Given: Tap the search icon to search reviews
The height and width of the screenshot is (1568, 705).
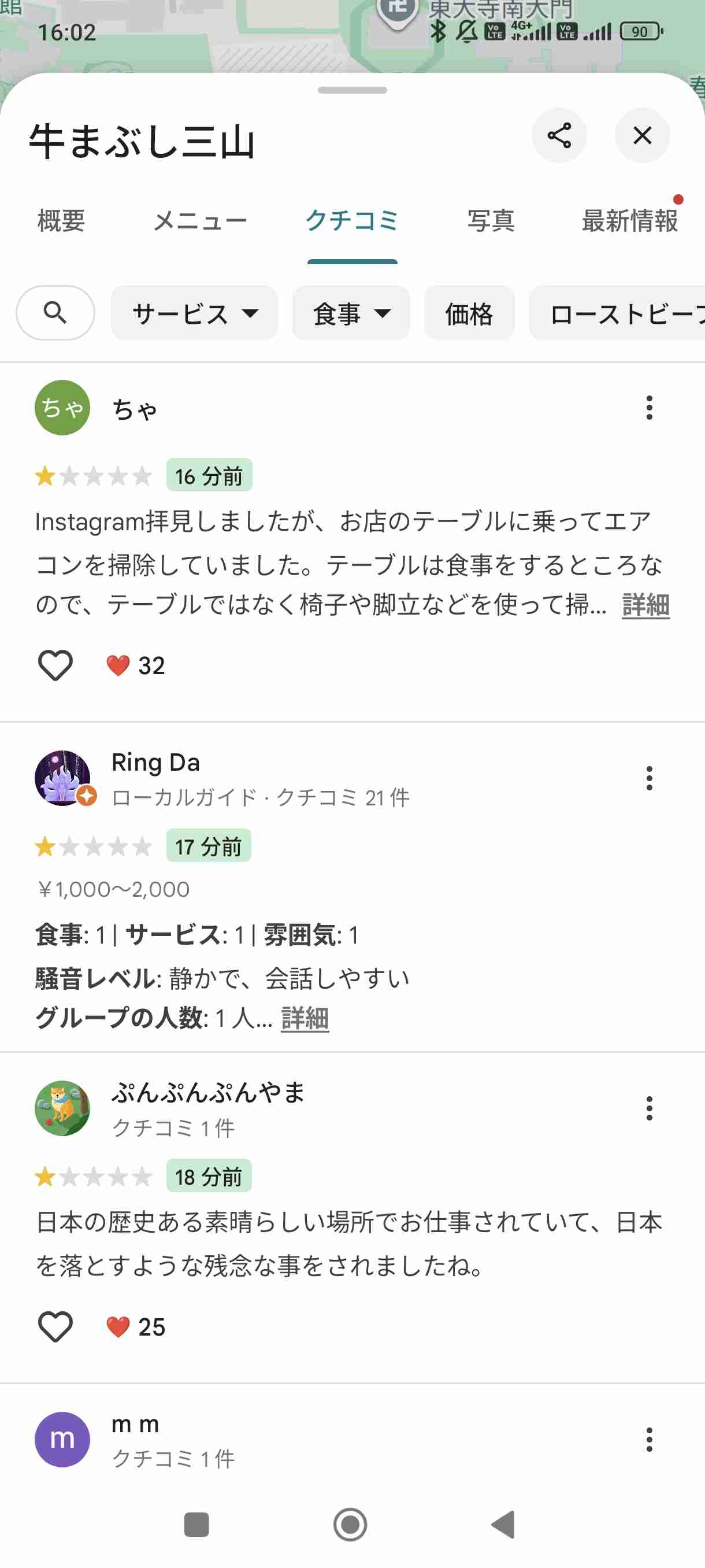Looking at the screenshot, I should [55, 313].
